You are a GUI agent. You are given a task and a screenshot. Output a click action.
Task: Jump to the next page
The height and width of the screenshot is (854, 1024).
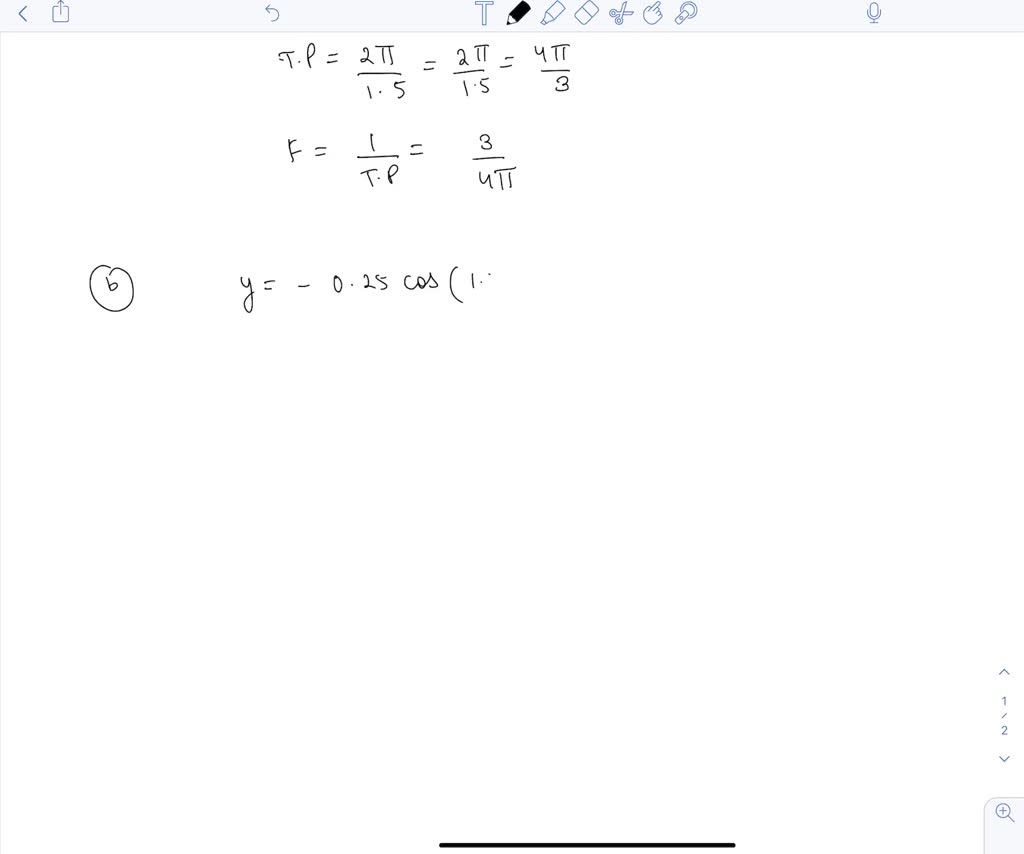[x=1004, y=759]
